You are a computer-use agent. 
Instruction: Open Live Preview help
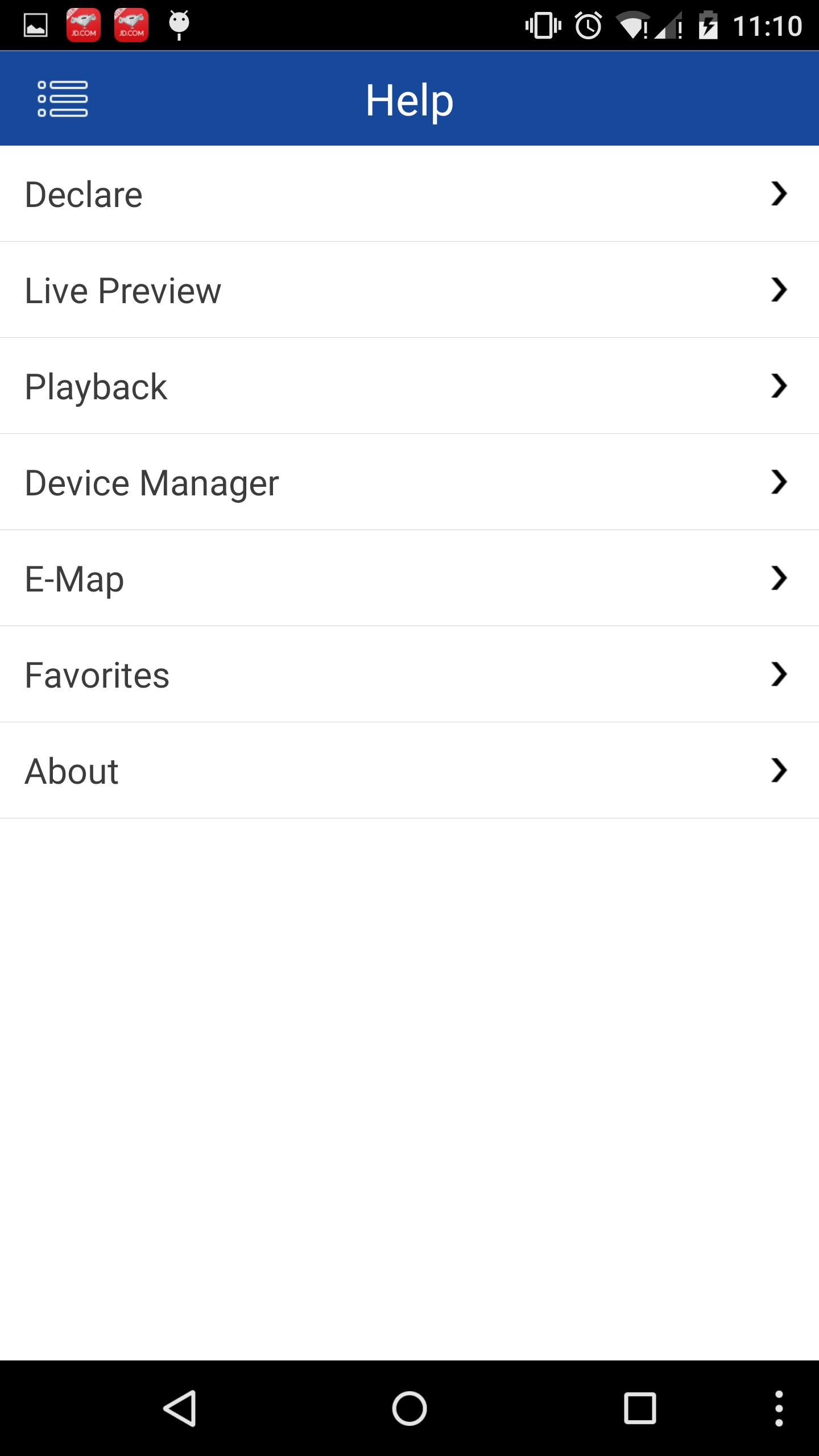pyautogui.click(x=409, y=290)
